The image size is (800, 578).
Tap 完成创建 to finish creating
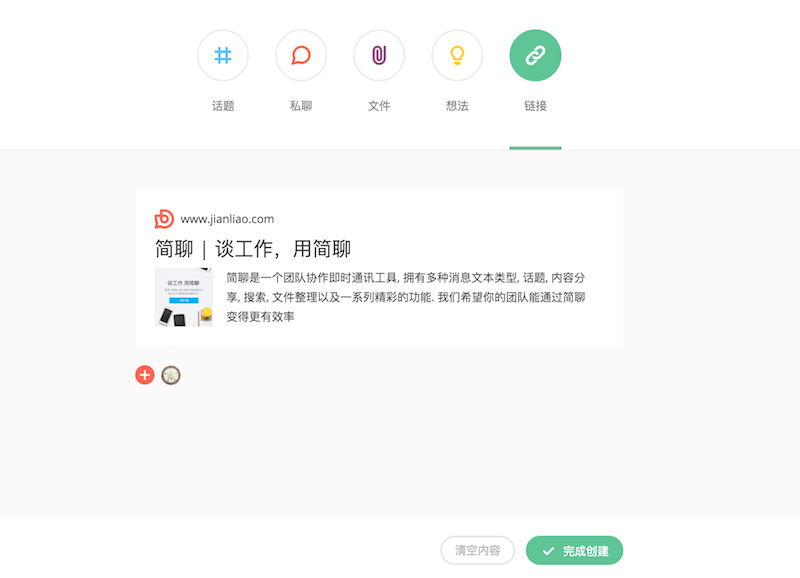(x=574, y=550)
